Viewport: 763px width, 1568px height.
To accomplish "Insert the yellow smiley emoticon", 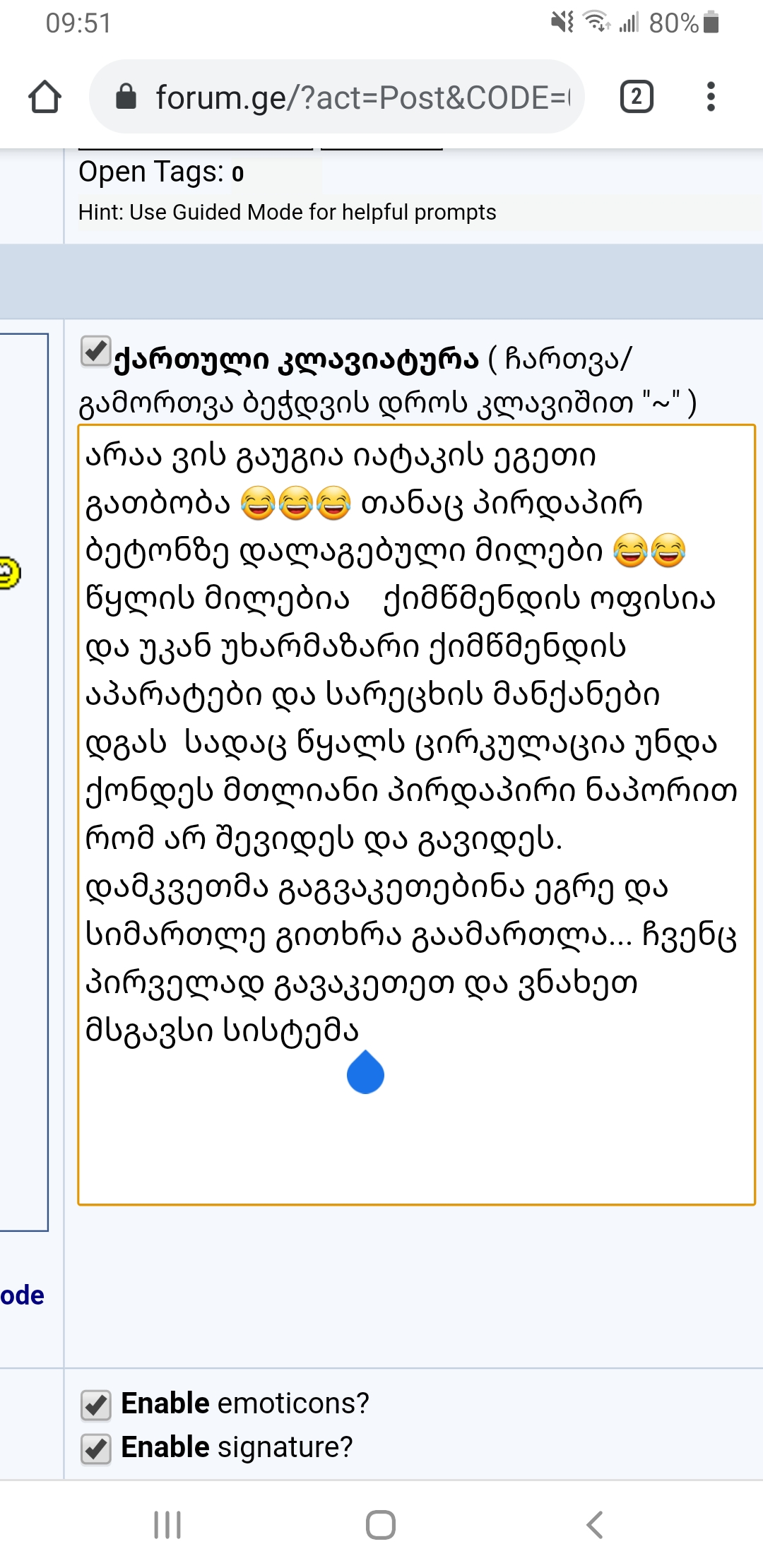I will click(8, 572).
